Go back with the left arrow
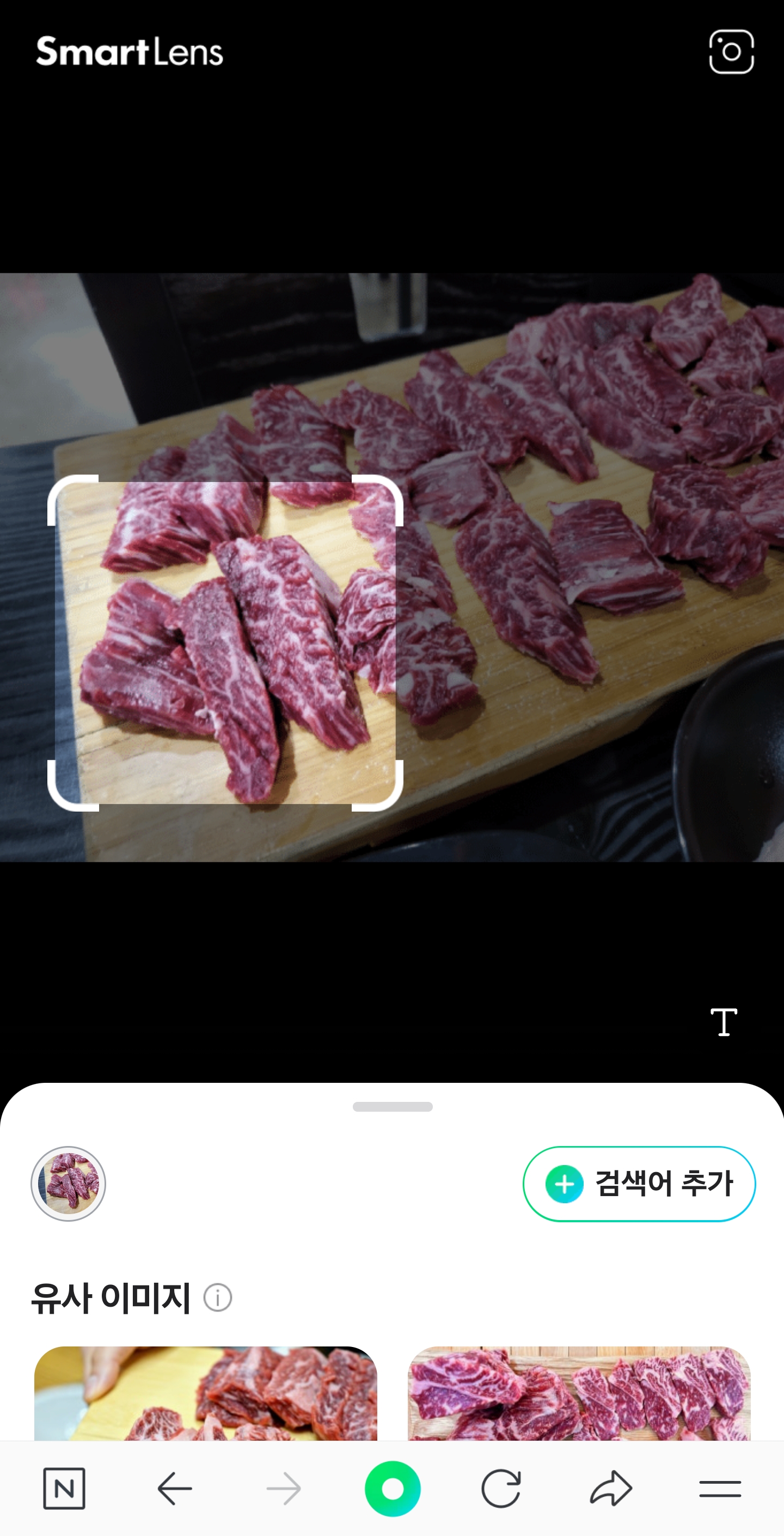The width and height of the screenshot is (784, 1536). pos(174,1488)
